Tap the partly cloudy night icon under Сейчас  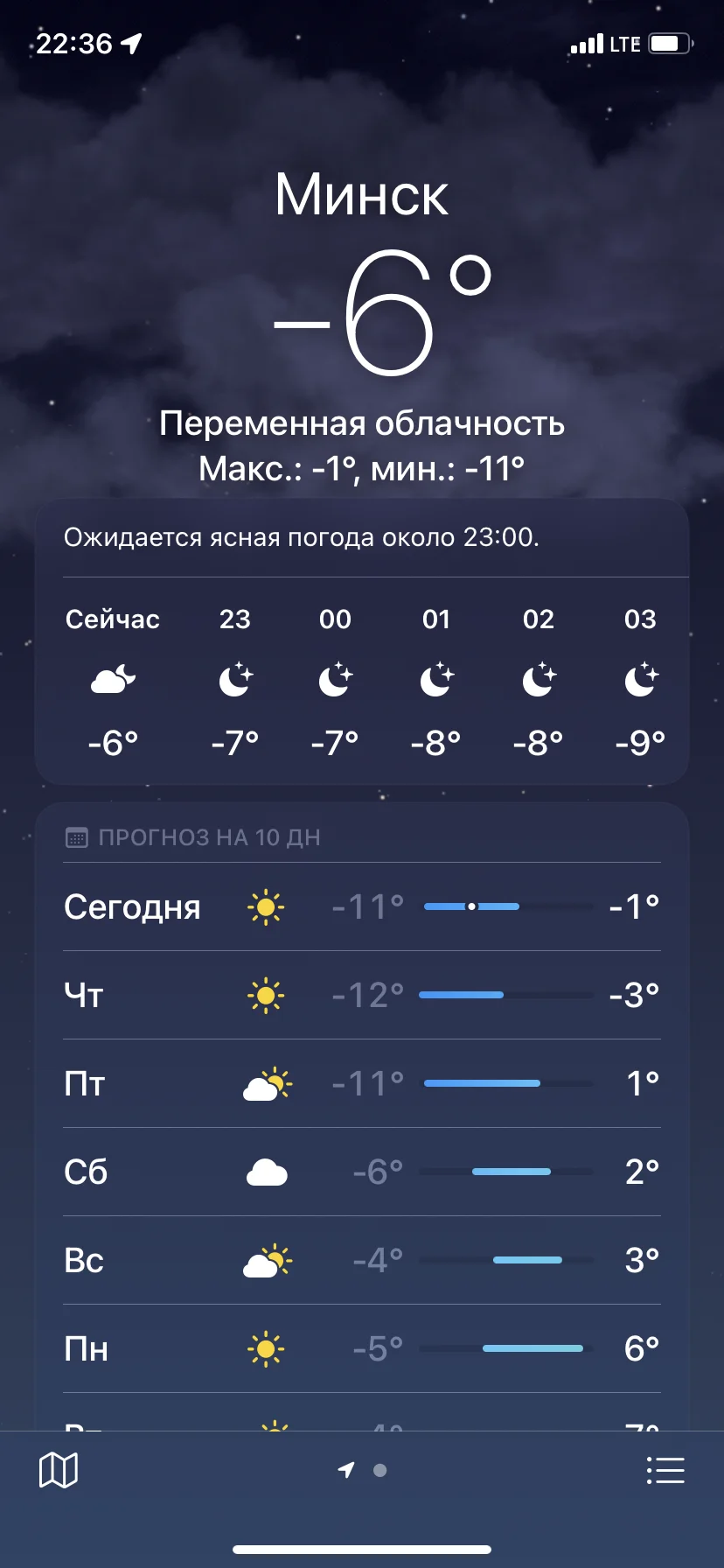[x=111, y=681]
